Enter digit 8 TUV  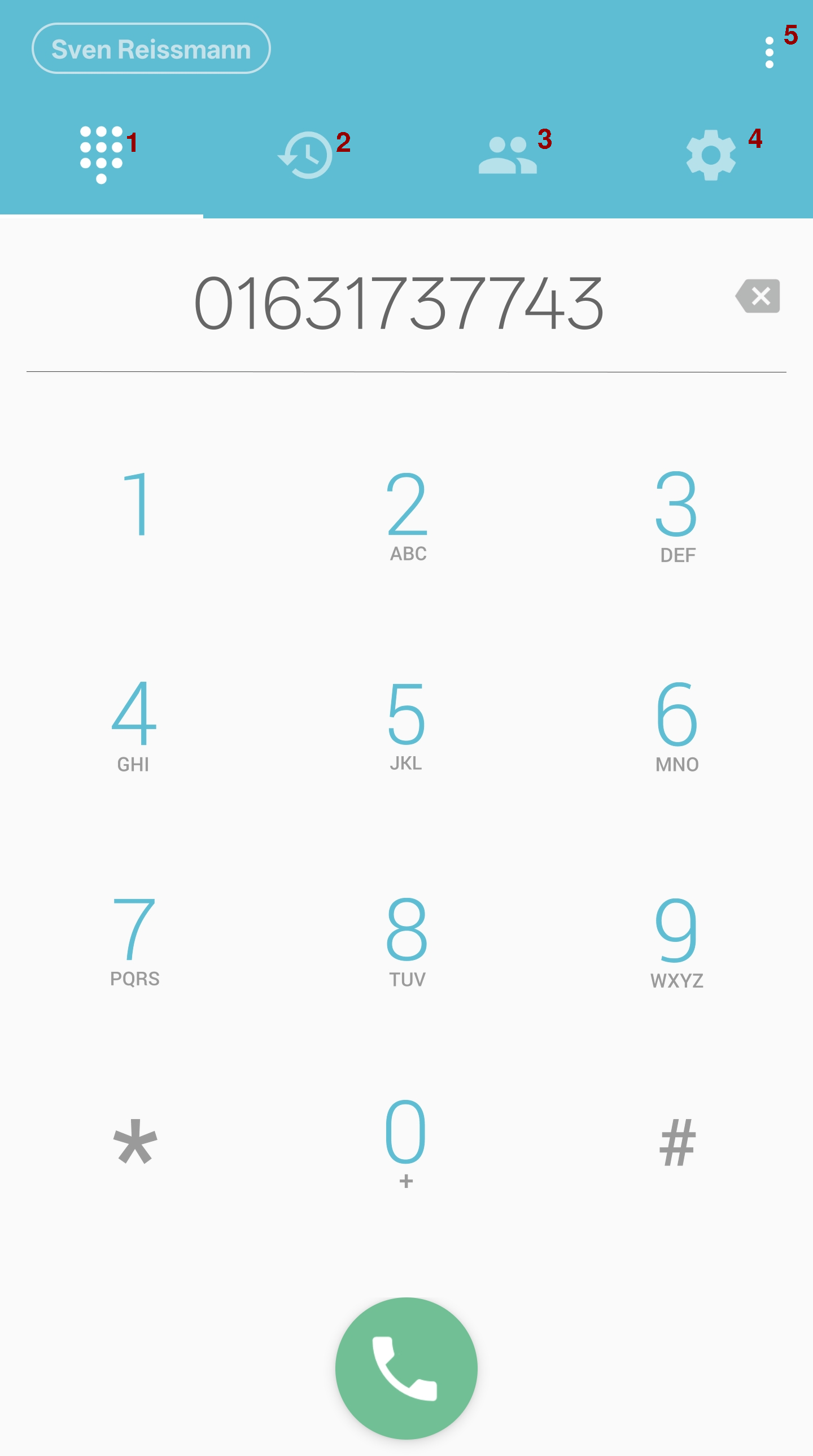point(406,940)
